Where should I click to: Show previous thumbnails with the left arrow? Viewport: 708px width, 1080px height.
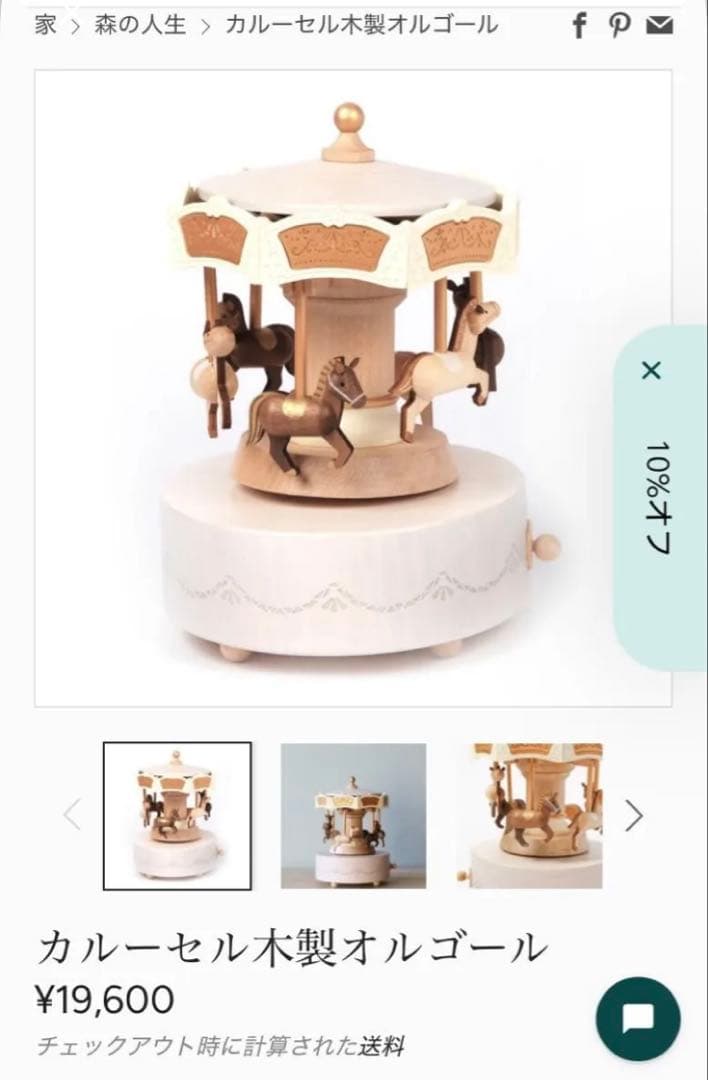[72, 816]
